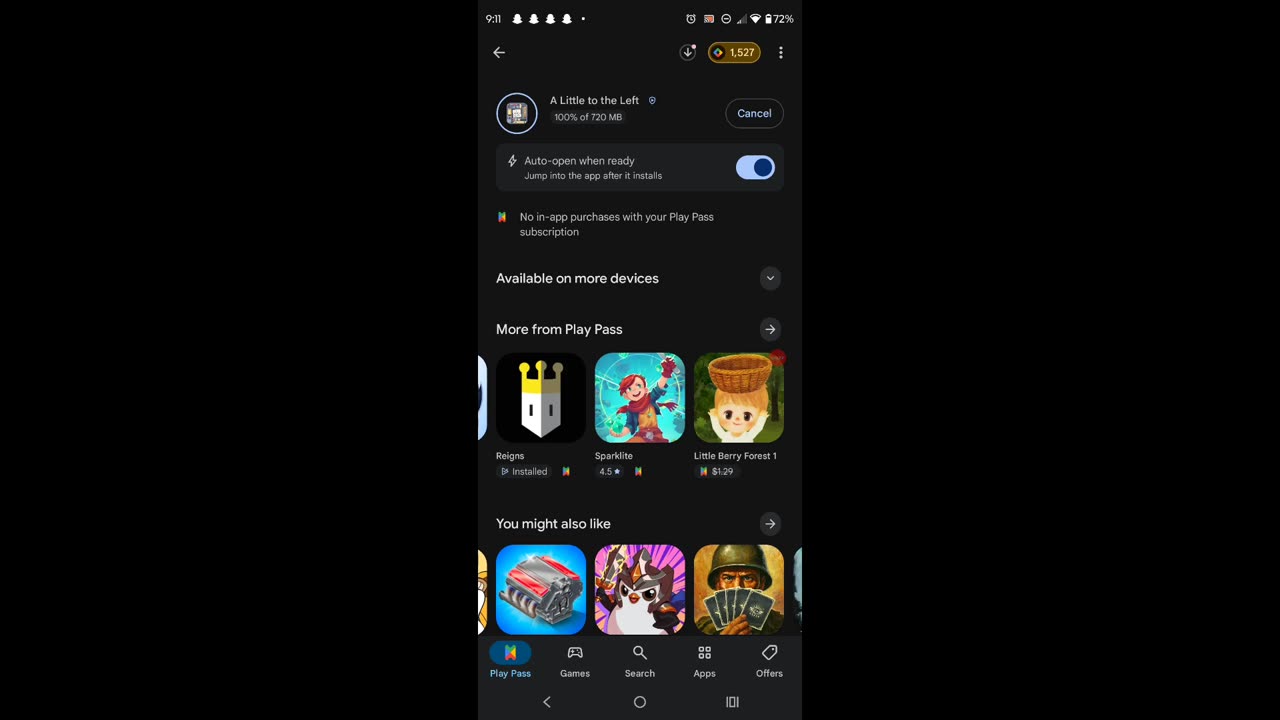1280x720 pixels.
Task: Disable Auto-open when ready
Action: (755, 168)
